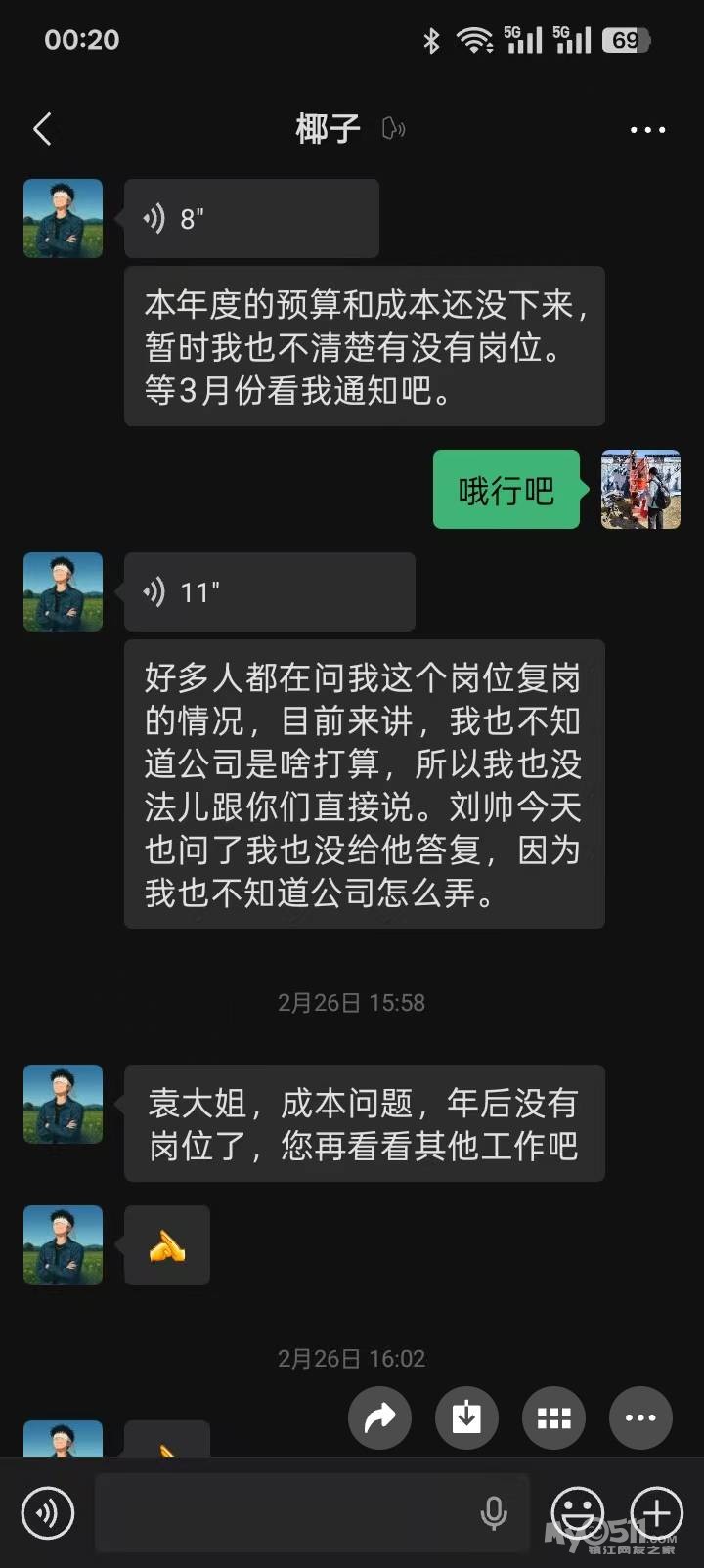Switch to voice input mode
The width and height of the screenshot is (704, 1568).
tap(47, 1512)
